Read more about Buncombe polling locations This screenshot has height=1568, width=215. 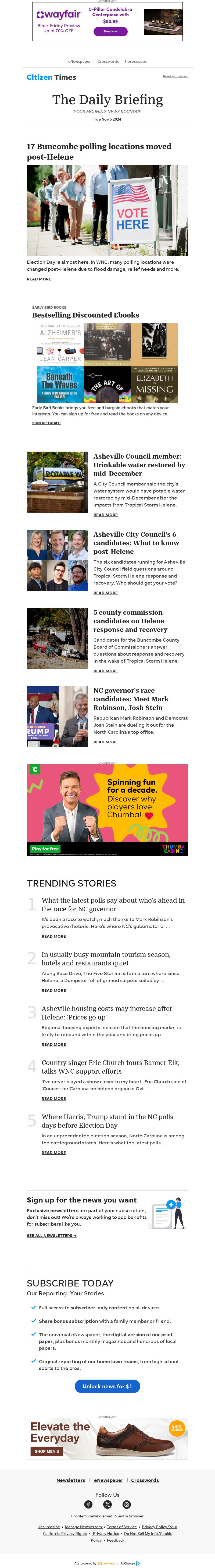coord(39,279)
